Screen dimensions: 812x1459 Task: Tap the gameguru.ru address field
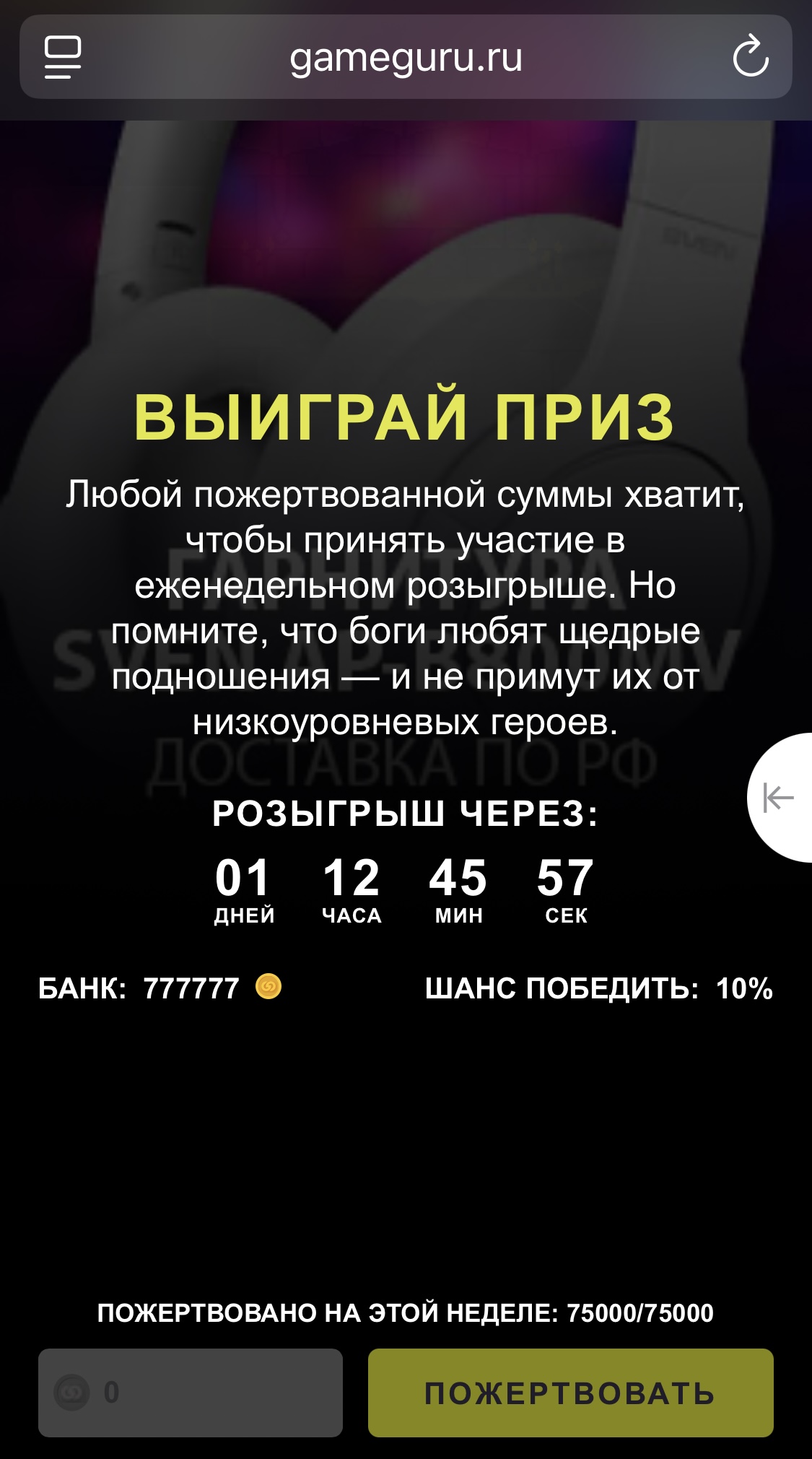(406, 58)
